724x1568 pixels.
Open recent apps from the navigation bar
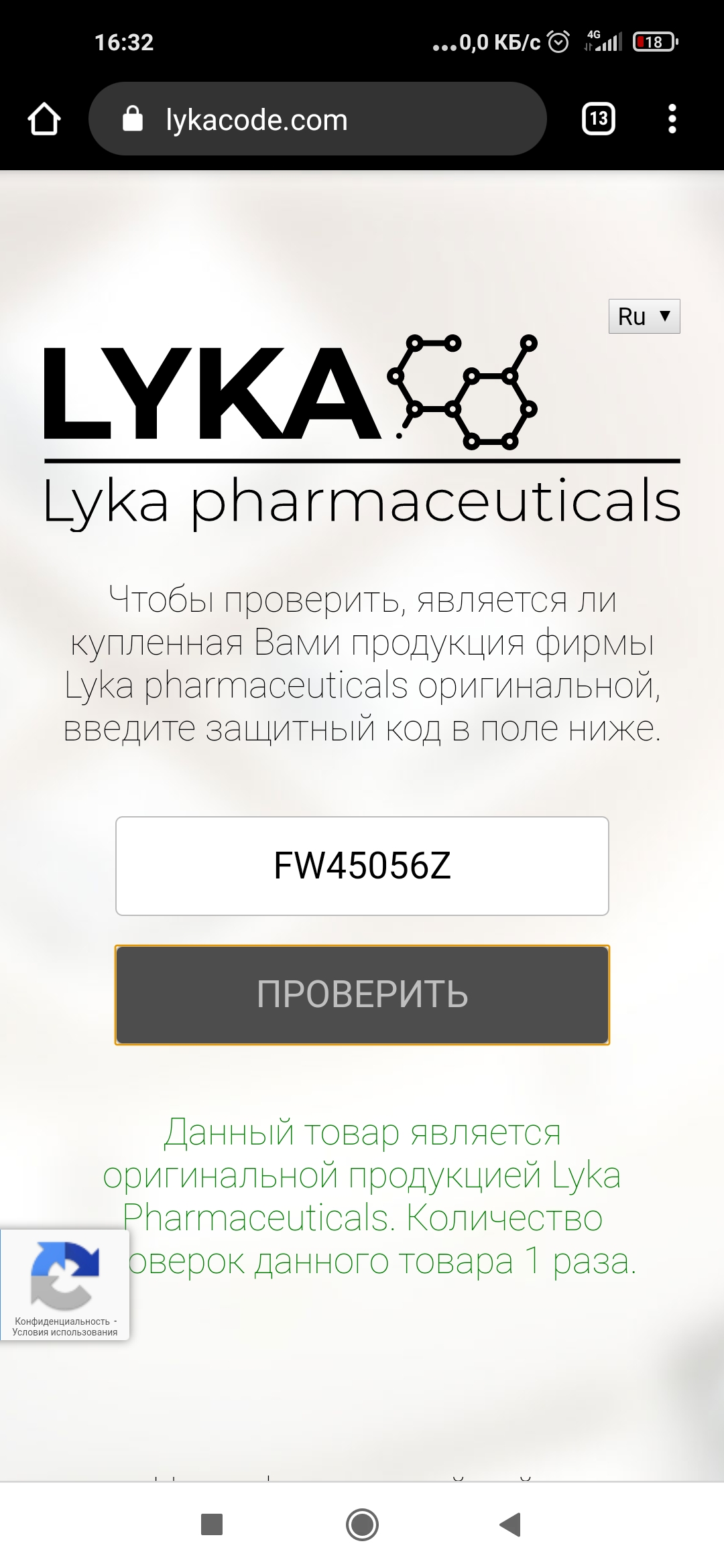coord(212,1524)
